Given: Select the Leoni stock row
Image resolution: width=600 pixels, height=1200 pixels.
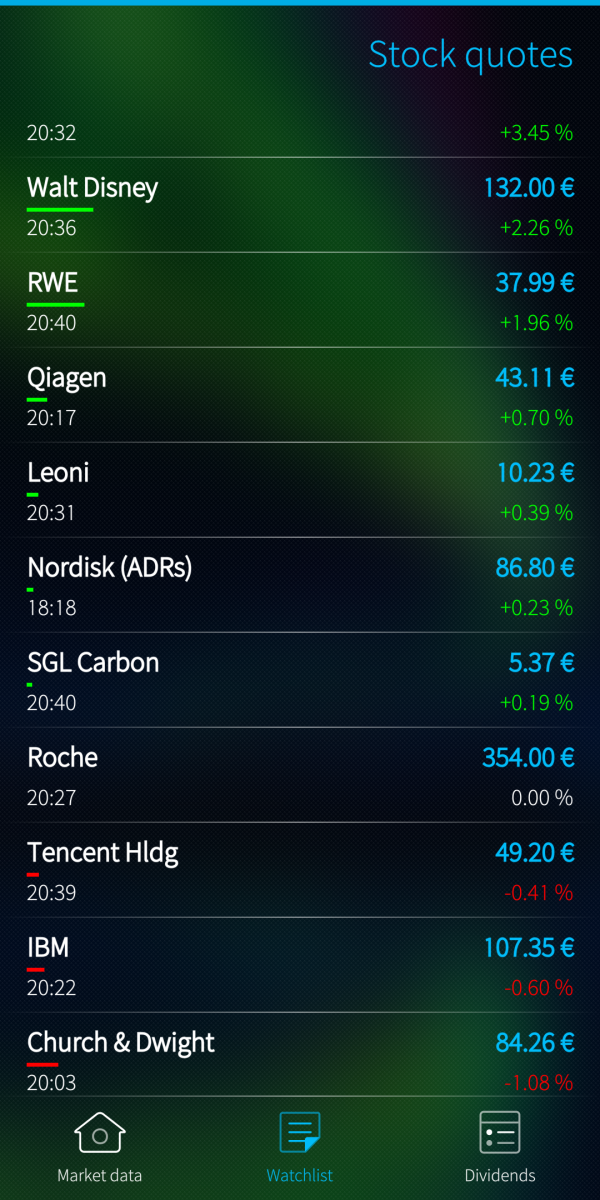Looking at the screenshot, I should point(300,491).
